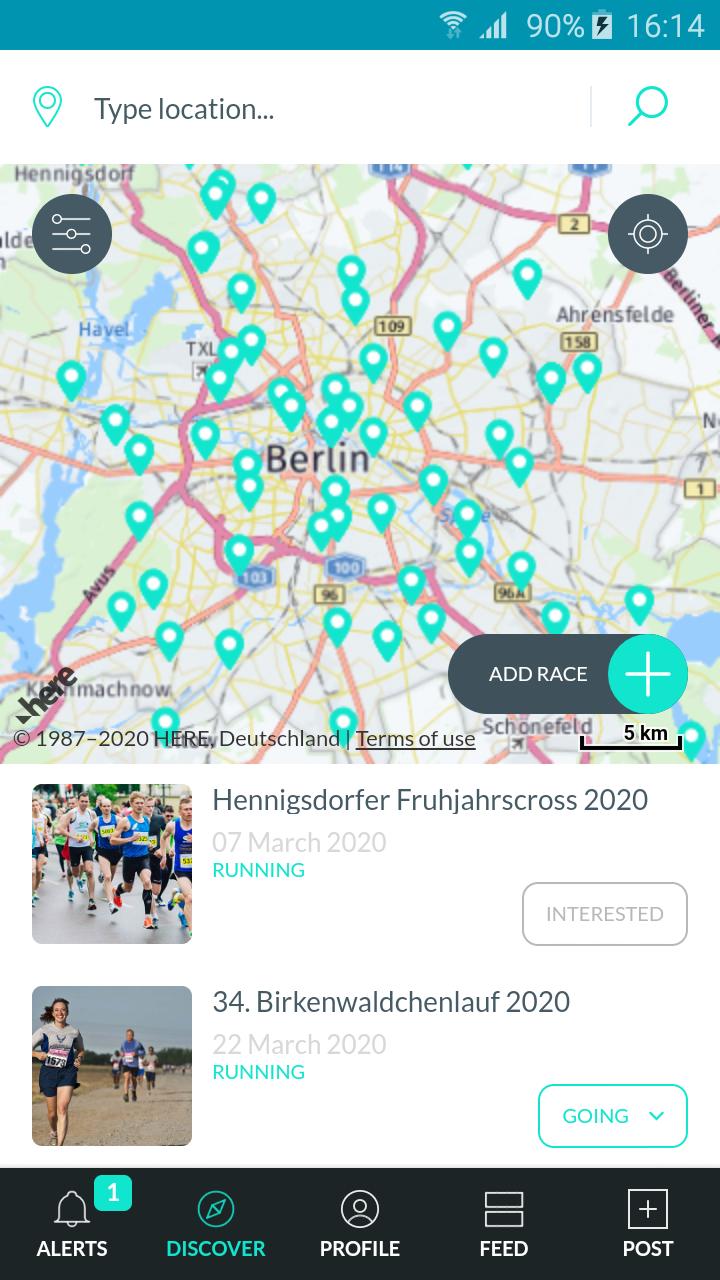Tap the plus icon on the ADD RACE button
The width and height of the screenshot is (720, 1280).
[646, 673]
